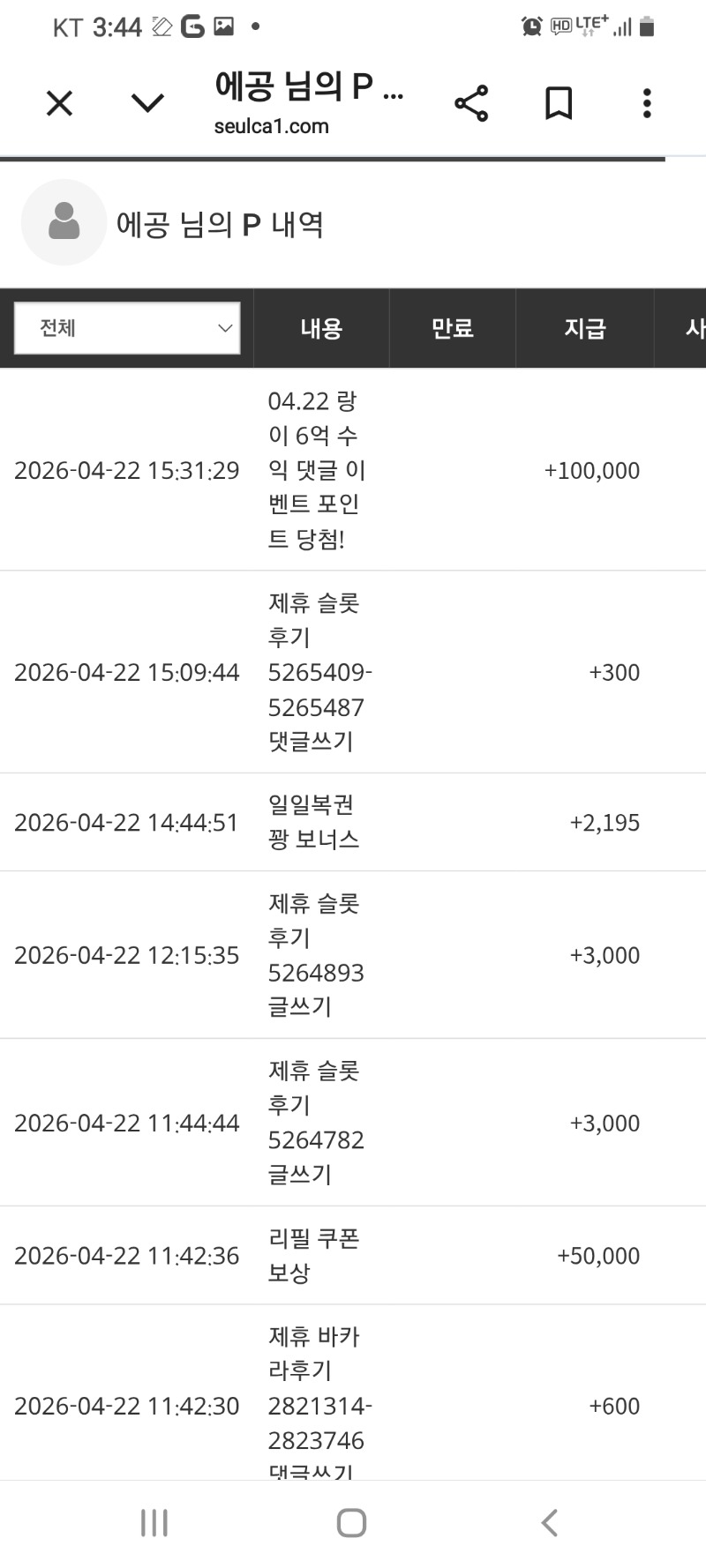Expand the tab options chevron
706x1568 pixels.
pos(147,104)
